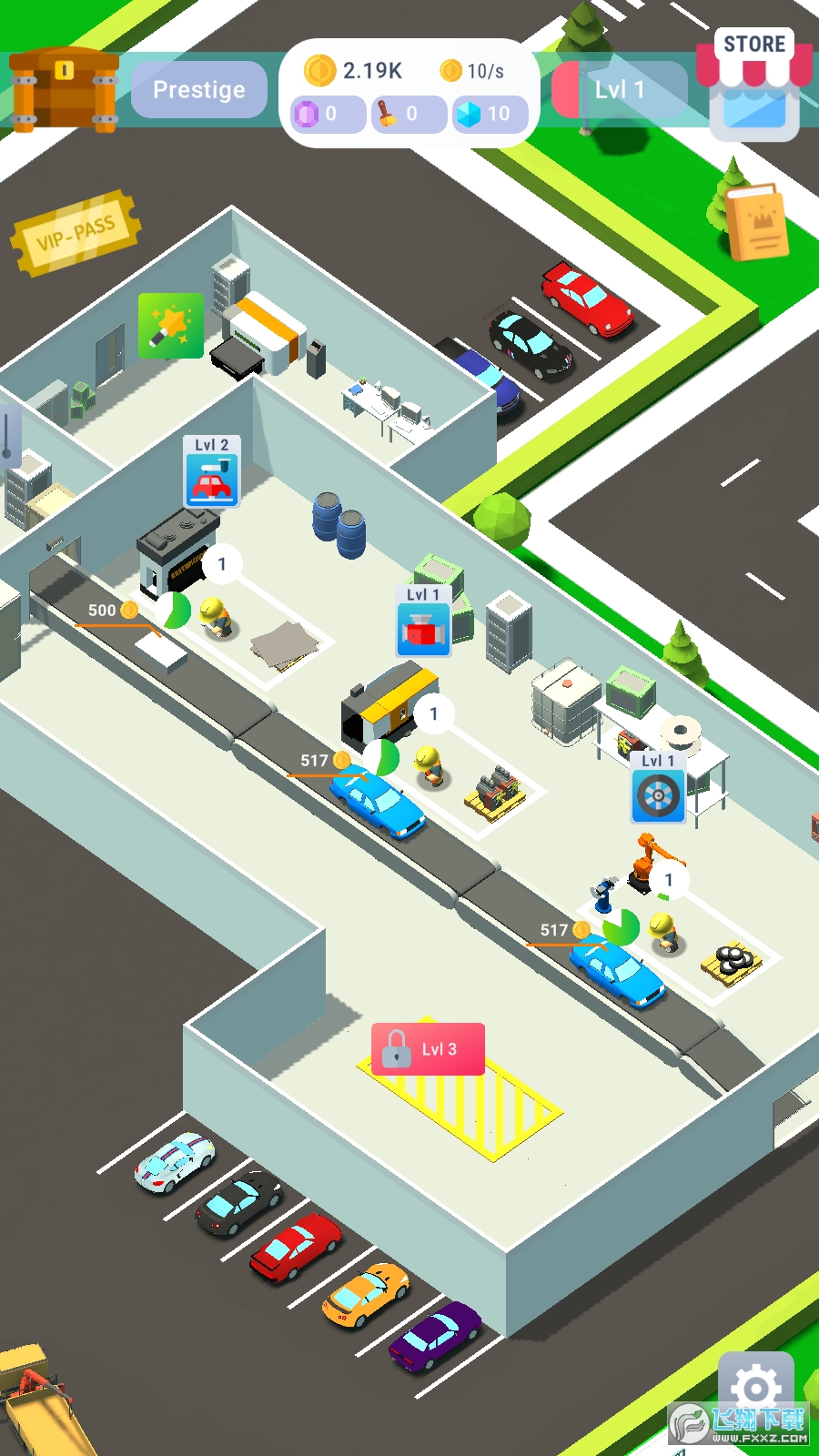The width and height of the screenshot is (819, 1456).
Task: Open the treasure chest
Action: (x=64, y=89)
